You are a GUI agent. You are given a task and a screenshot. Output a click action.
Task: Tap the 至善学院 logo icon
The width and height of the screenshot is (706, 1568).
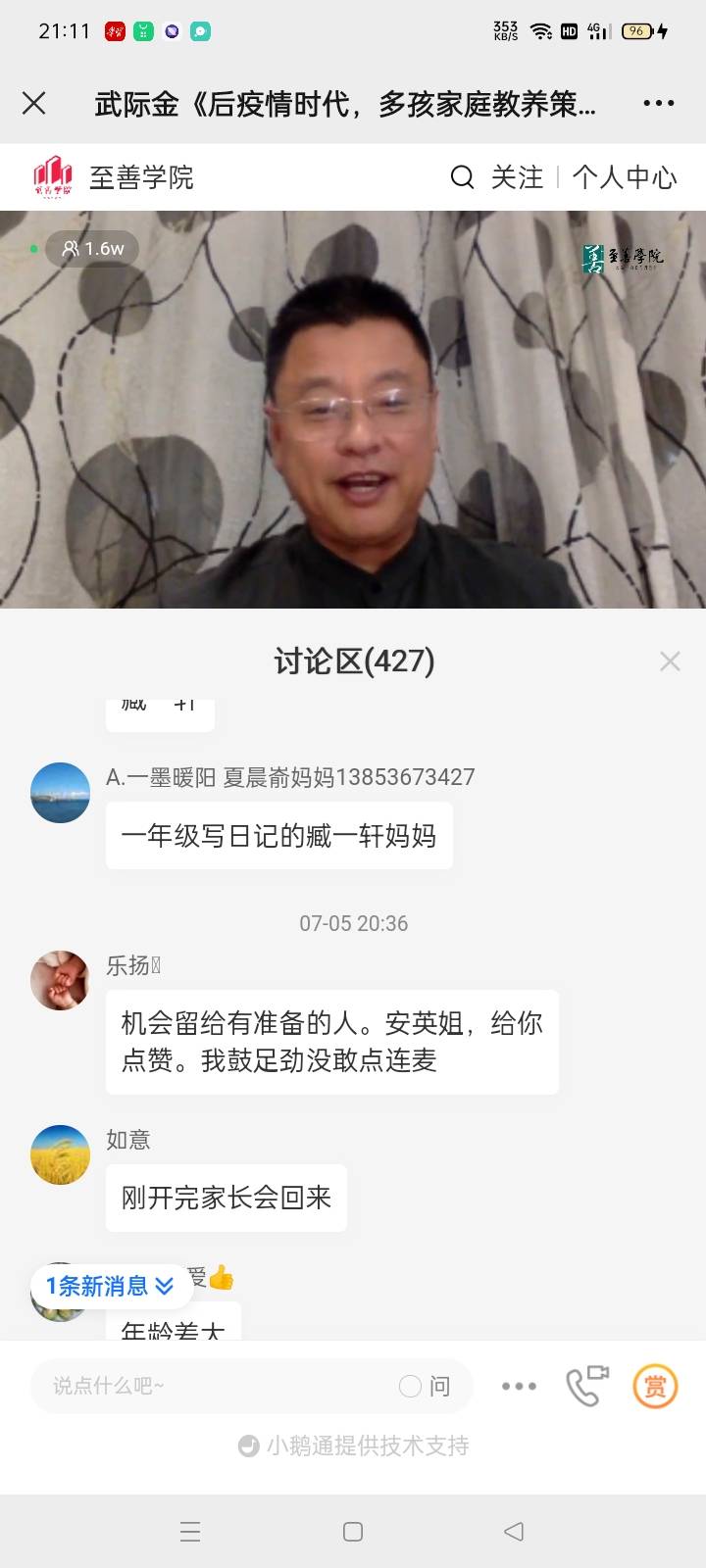pyautogui.click(x=53, y=177)
